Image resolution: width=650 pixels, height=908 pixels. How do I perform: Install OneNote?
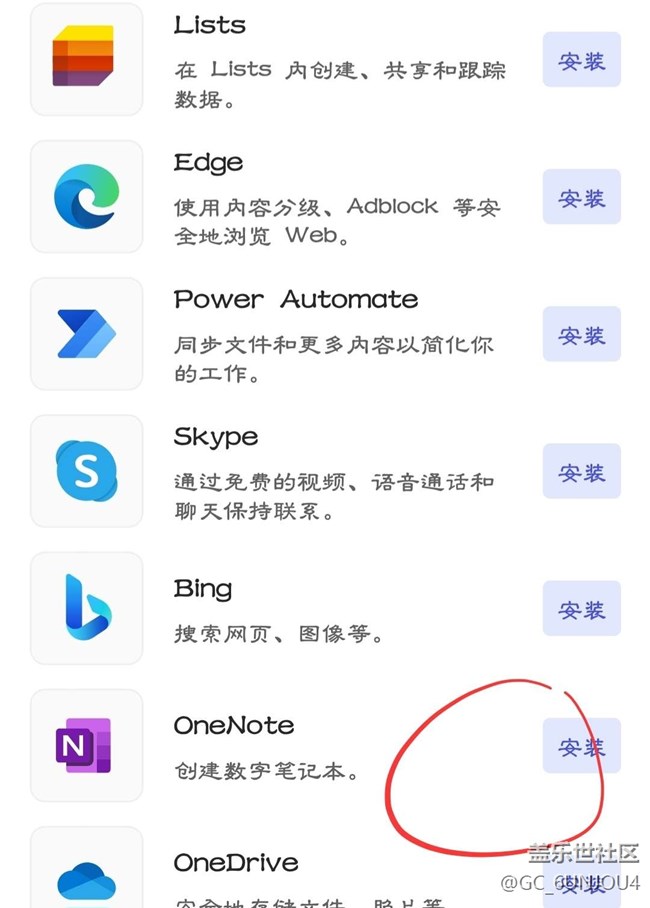[581, 746]
